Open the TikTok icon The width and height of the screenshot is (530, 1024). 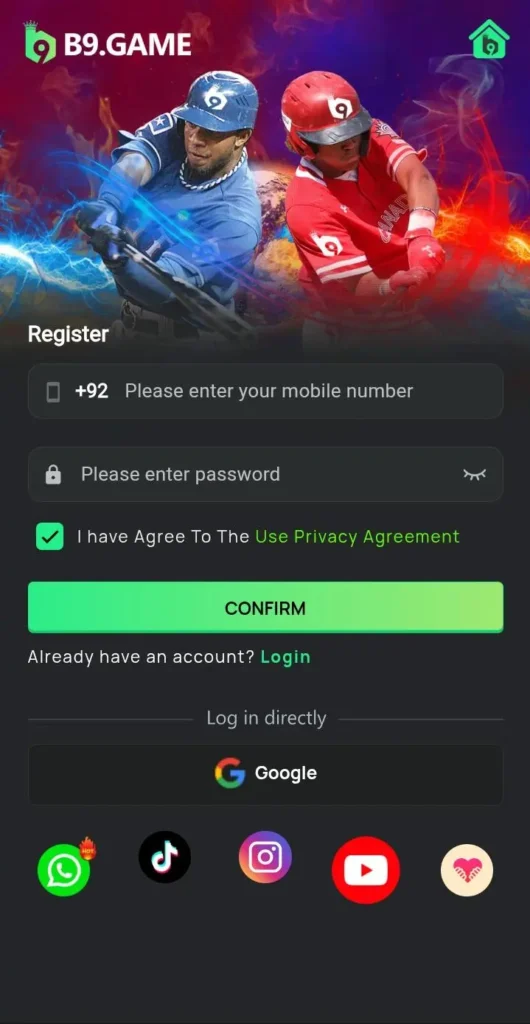point(164,857)
